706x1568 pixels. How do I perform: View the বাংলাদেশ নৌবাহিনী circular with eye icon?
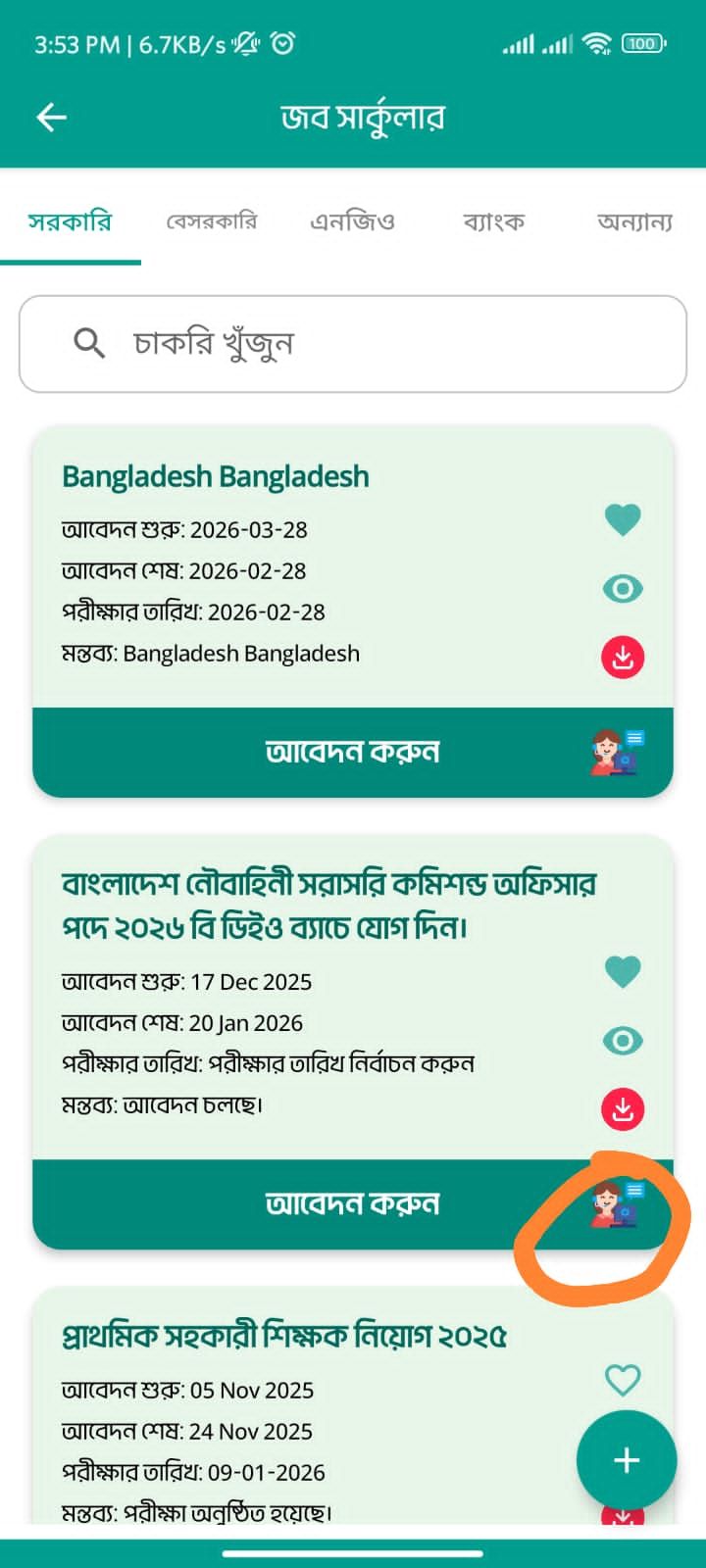tap(623, 1040)
